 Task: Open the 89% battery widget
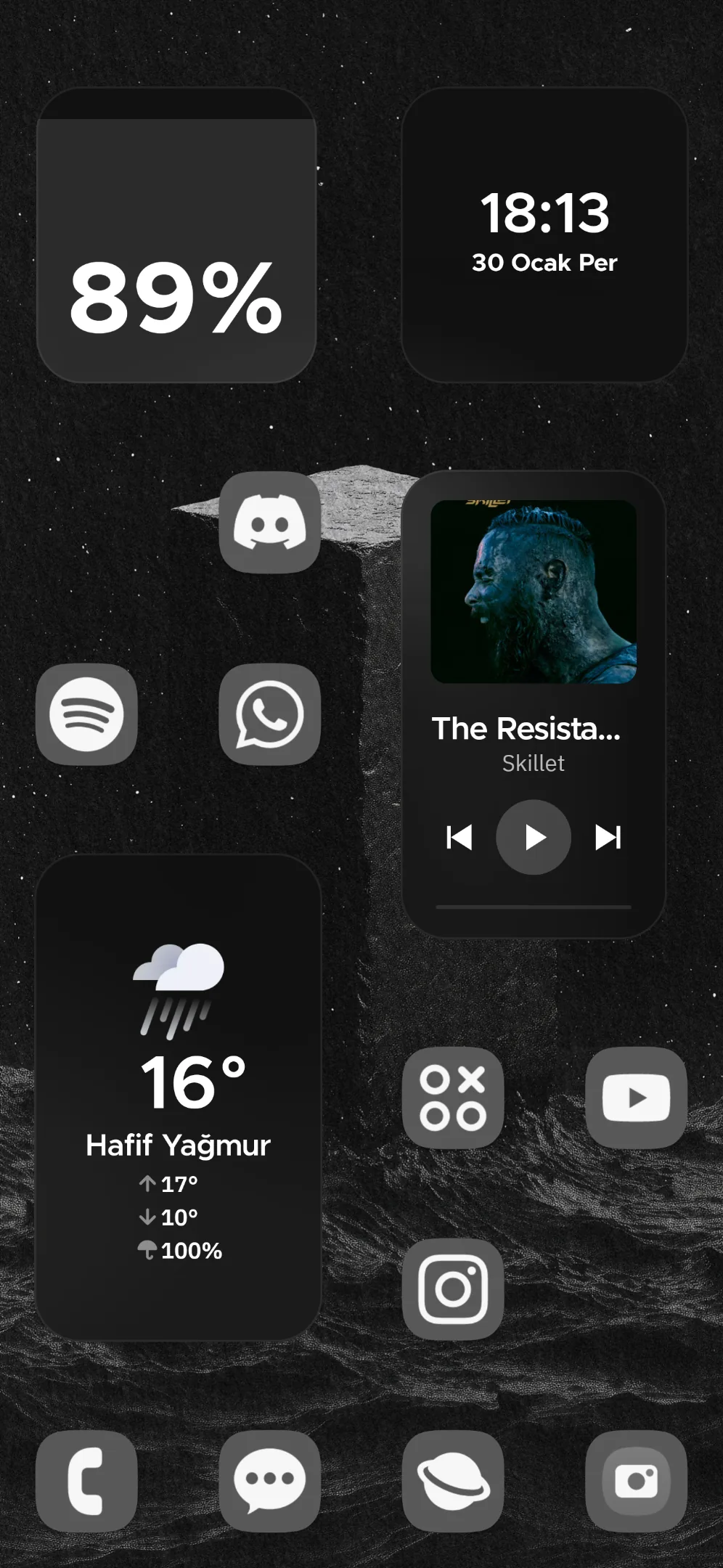pyautogui.click(x=176, y=235)
